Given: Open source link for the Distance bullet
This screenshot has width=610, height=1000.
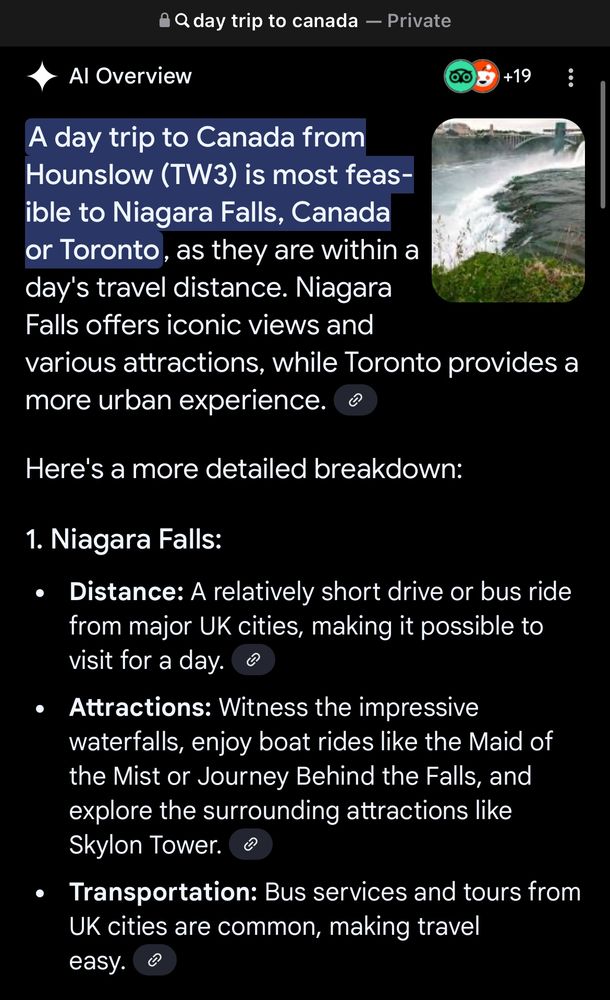Looking at the screenshot, I should [x=253, y=661].
